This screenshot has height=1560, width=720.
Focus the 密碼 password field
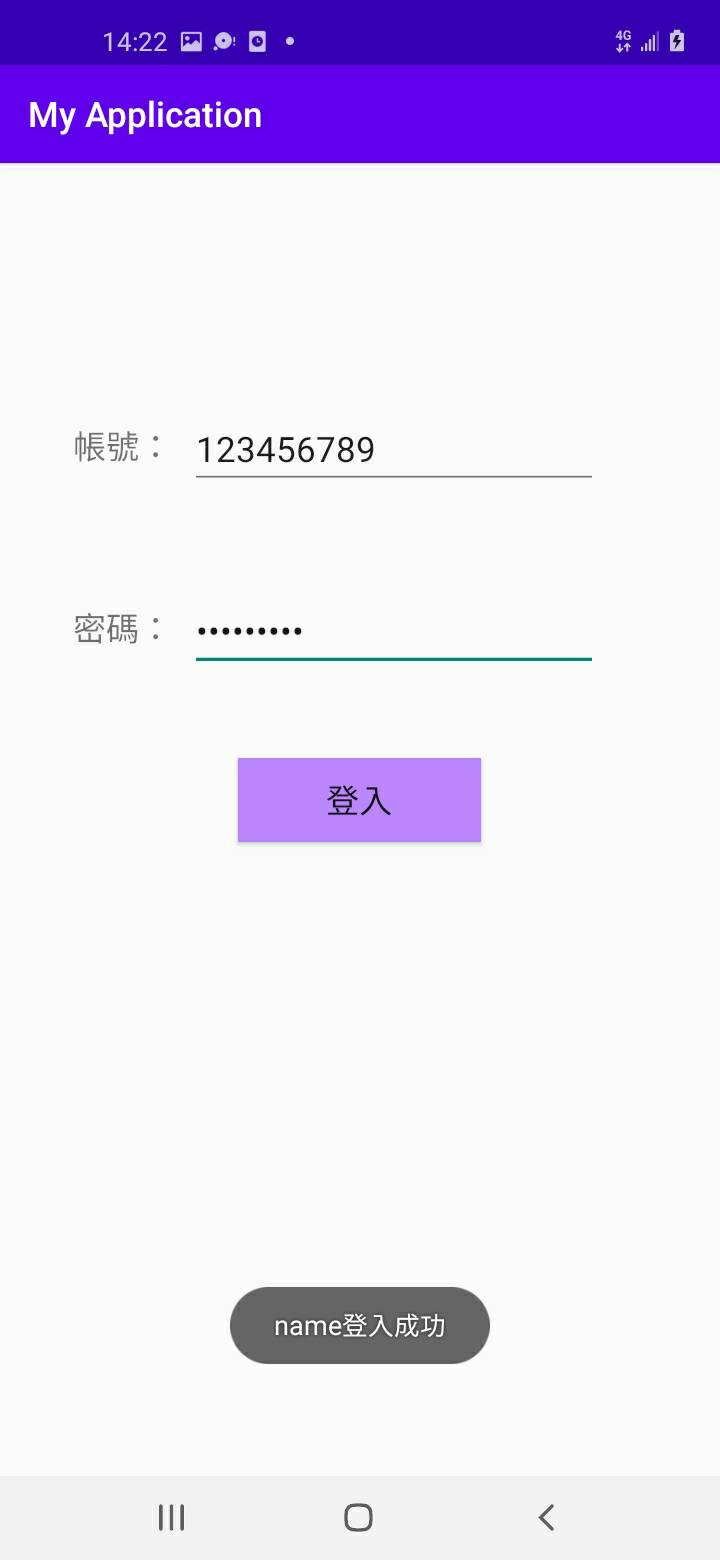[393, 632]
